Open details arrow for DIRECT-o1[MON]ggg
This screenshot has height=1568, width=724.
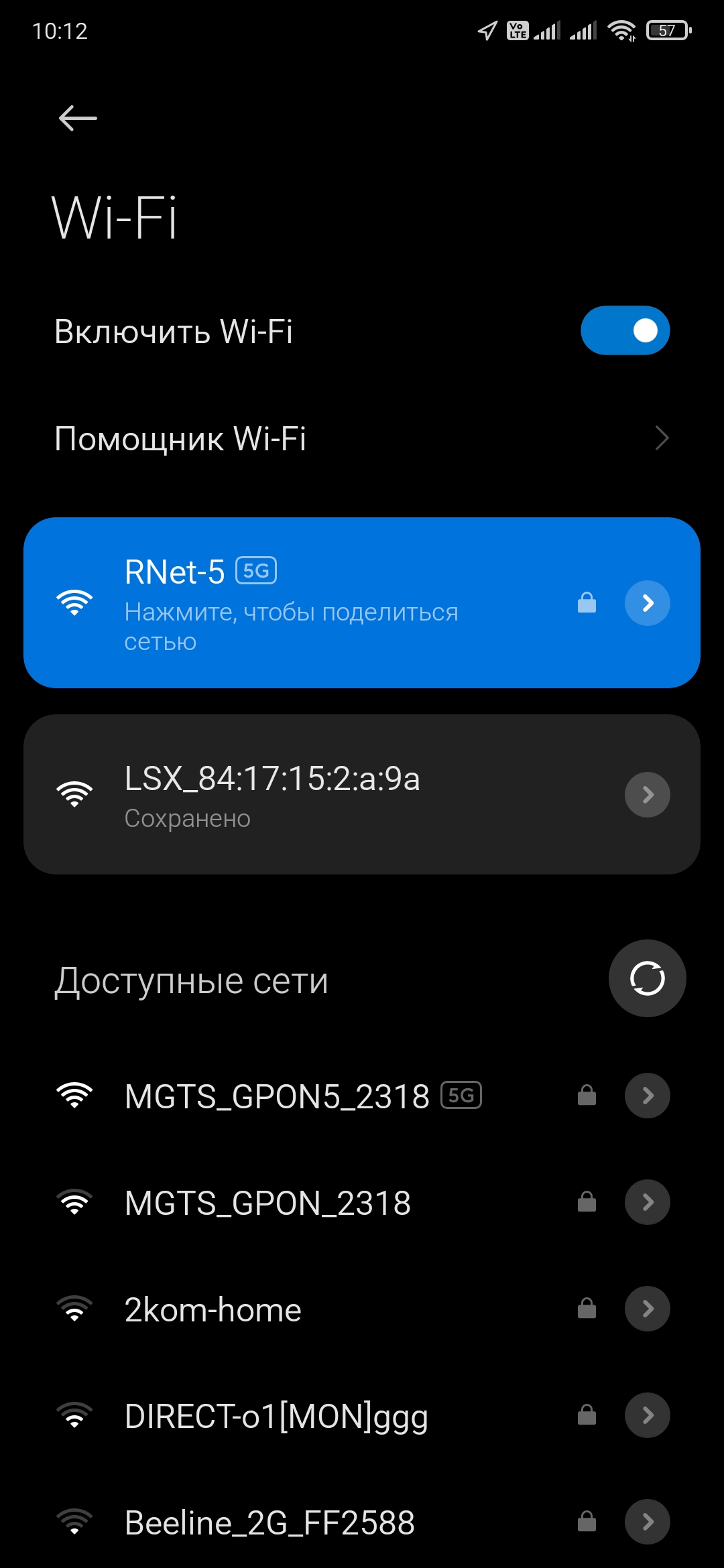647,1415
